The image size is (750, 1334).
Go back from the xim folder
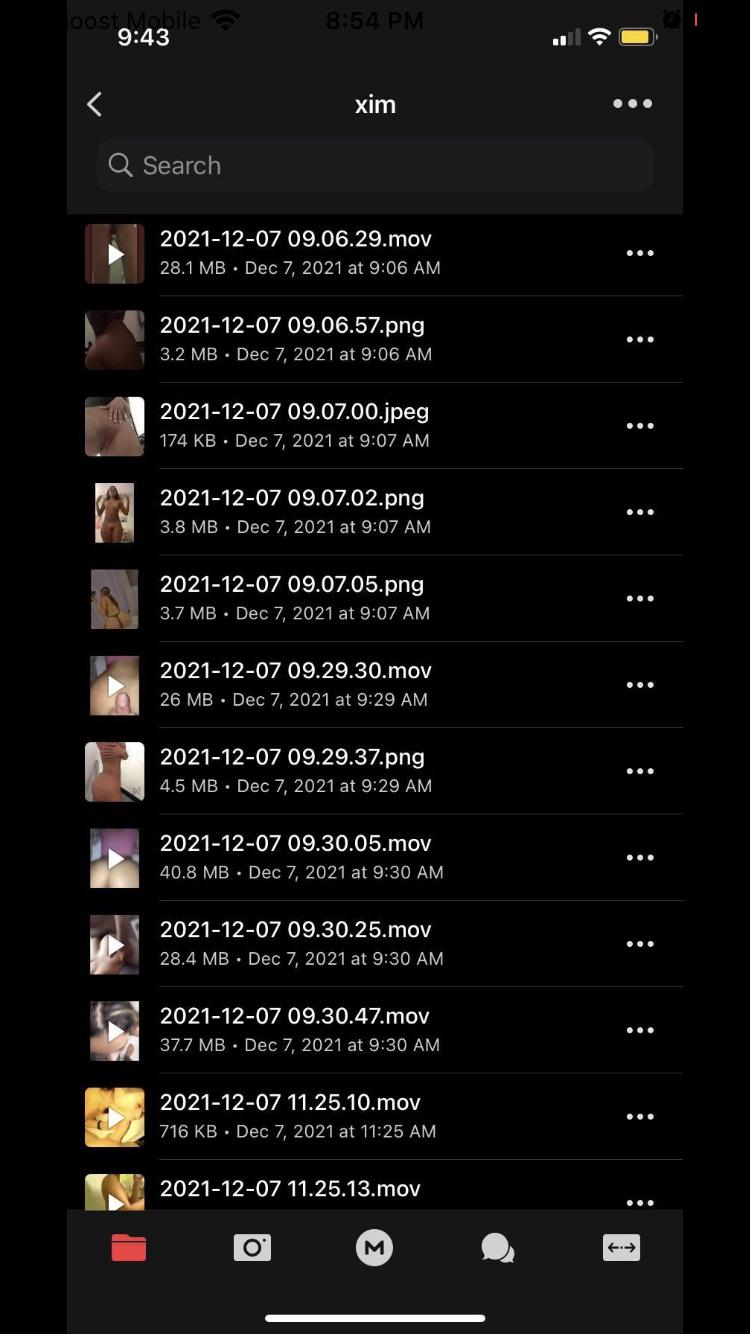pyautogui.click(x=95, y=104)
